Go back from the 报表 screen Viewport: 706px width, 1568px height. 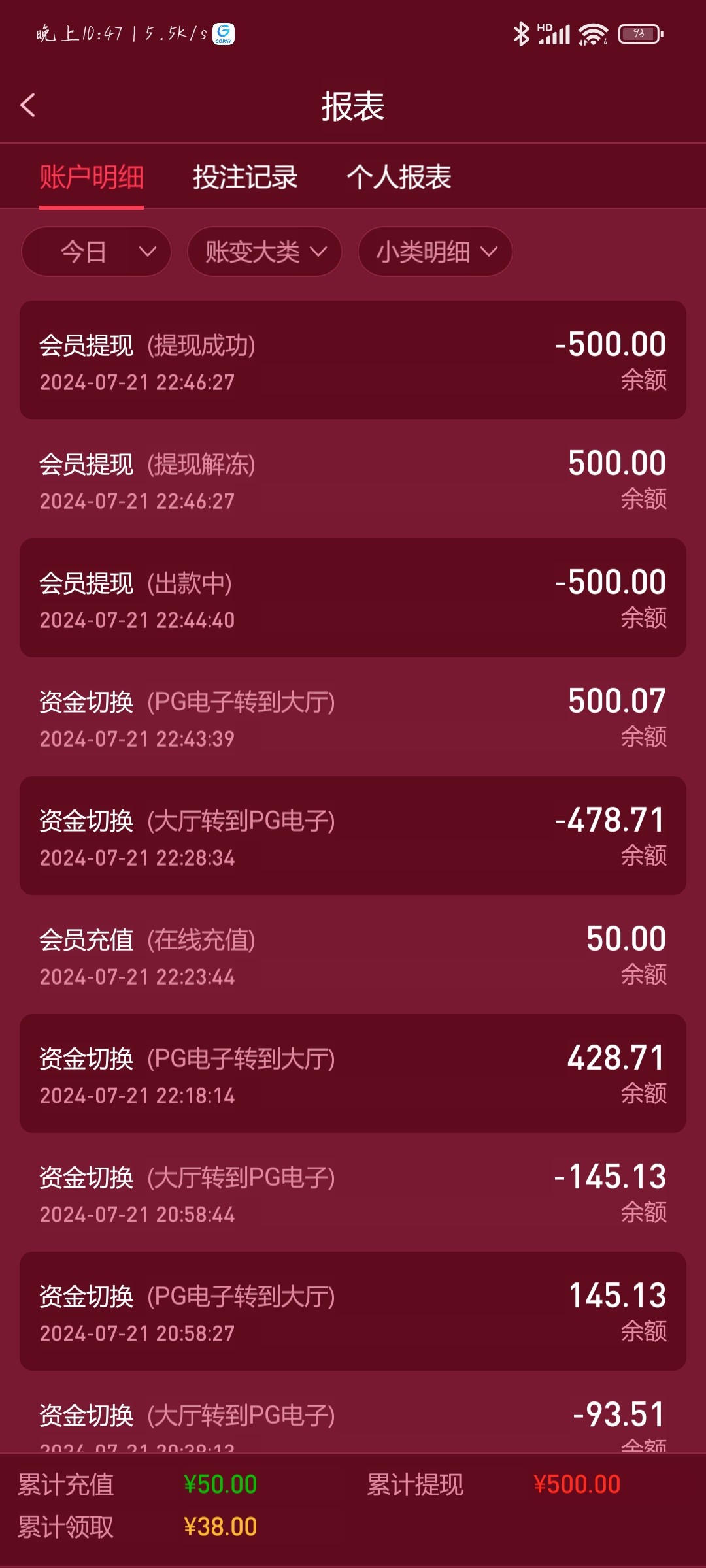(x=27, y=105)
